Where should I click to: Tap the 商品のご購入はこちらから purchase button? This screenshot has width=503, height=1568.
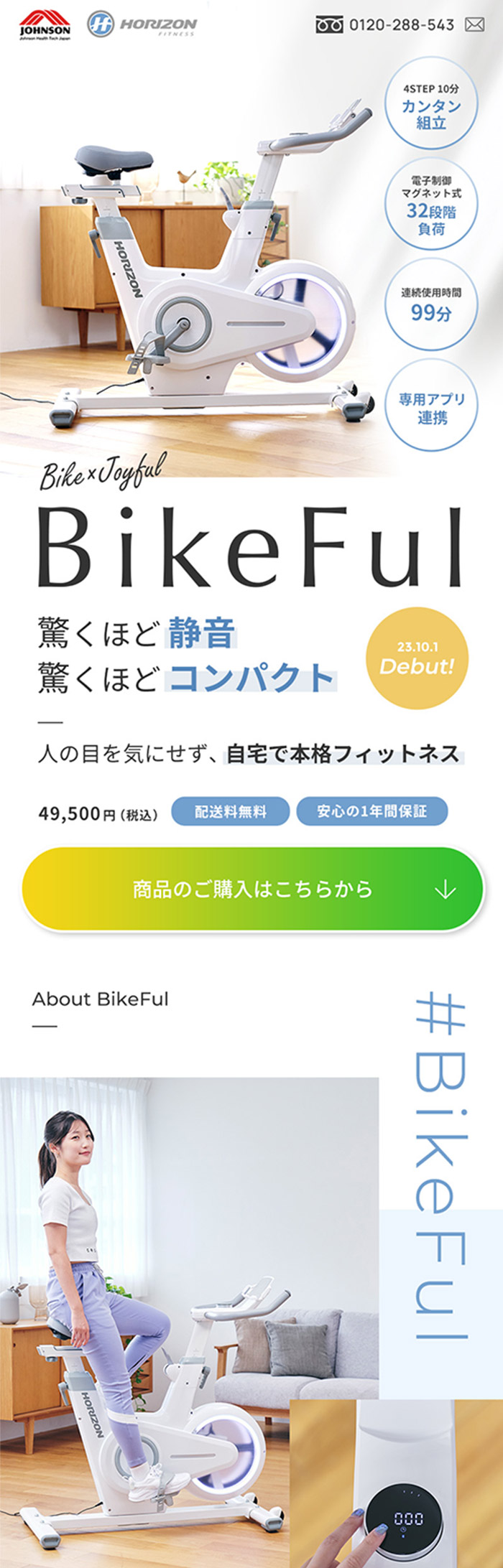251,889
